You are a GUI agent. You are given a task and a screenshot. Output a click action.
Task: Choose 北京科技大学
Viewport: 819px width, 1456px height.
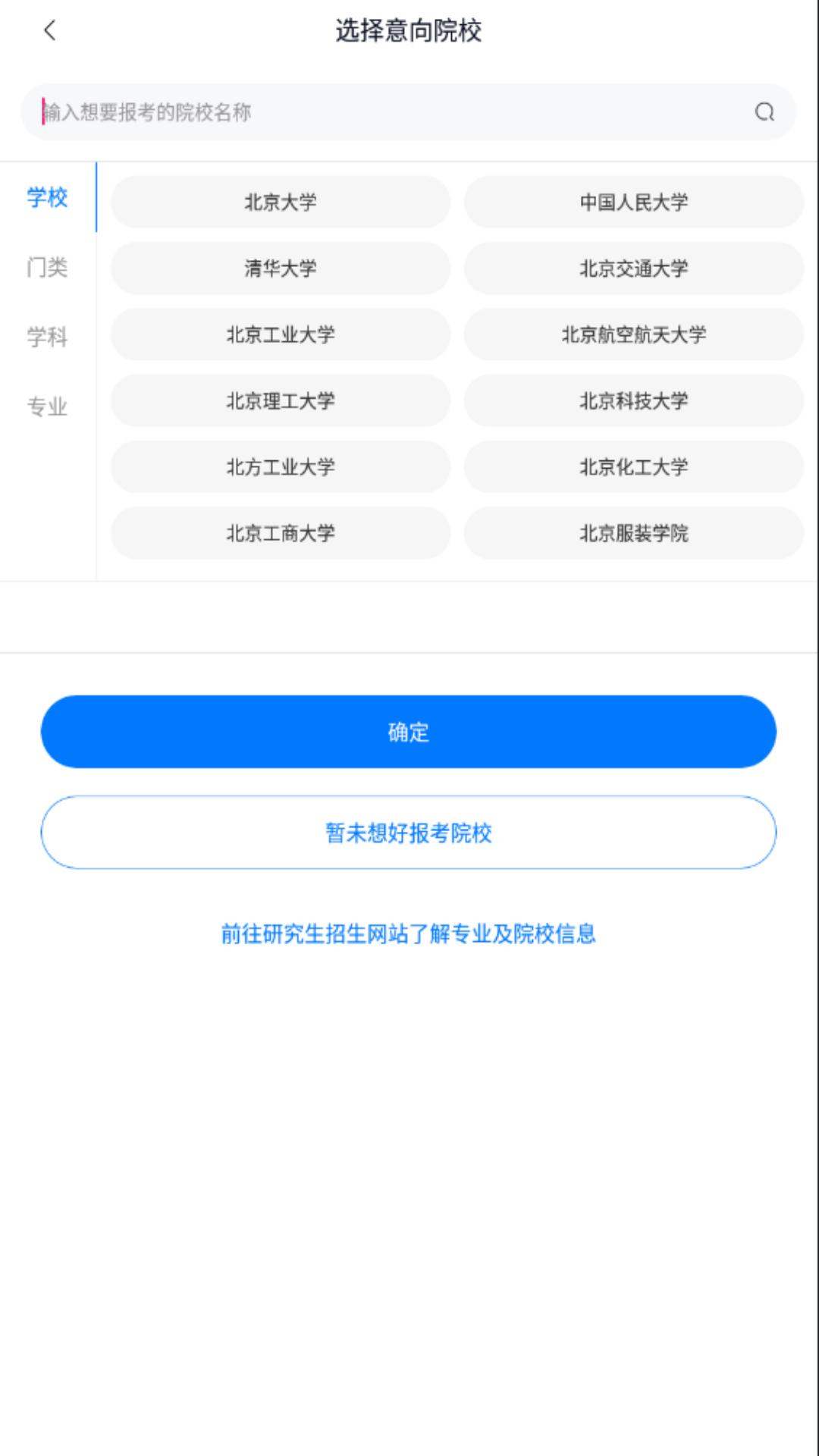[634, 400]
